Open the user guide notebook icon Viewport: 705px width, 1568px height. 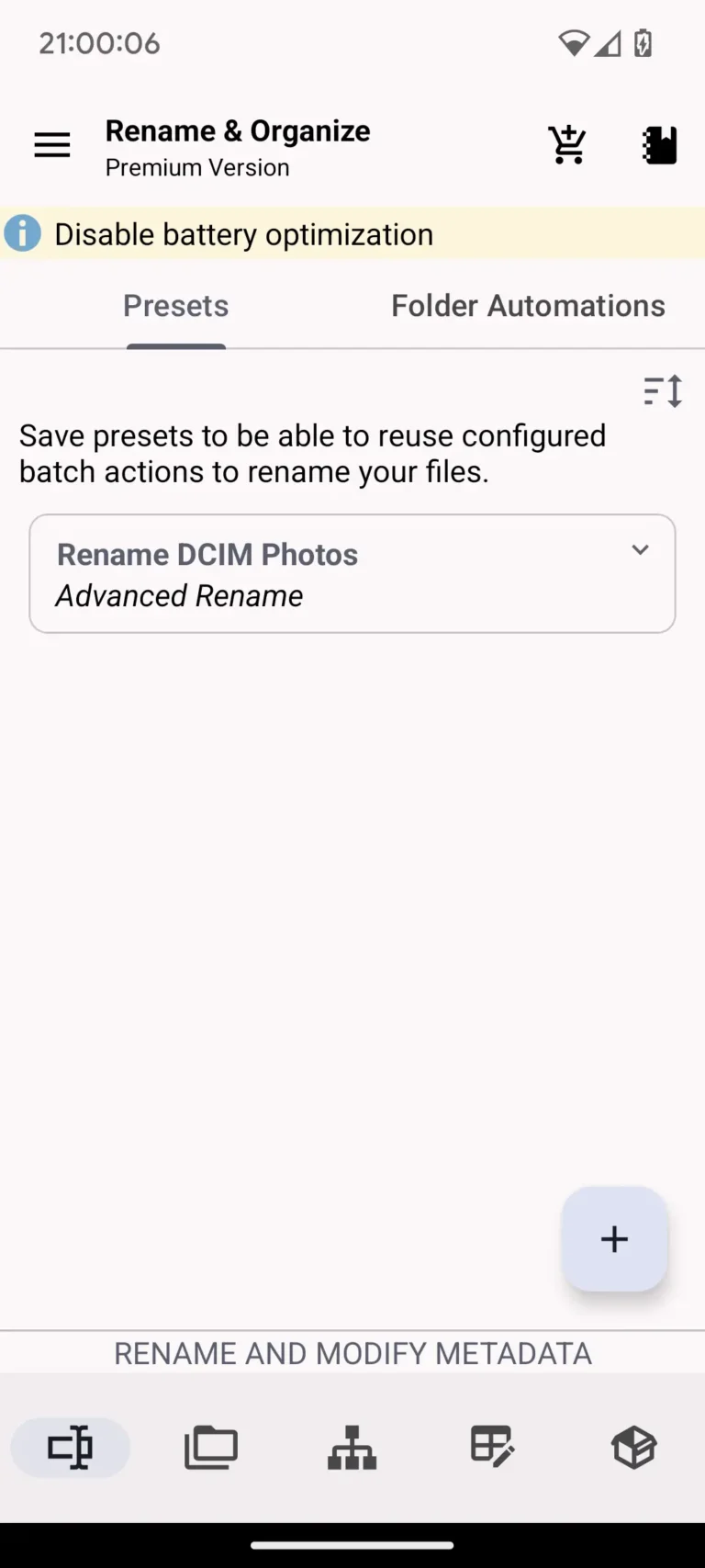coord(659,144)
